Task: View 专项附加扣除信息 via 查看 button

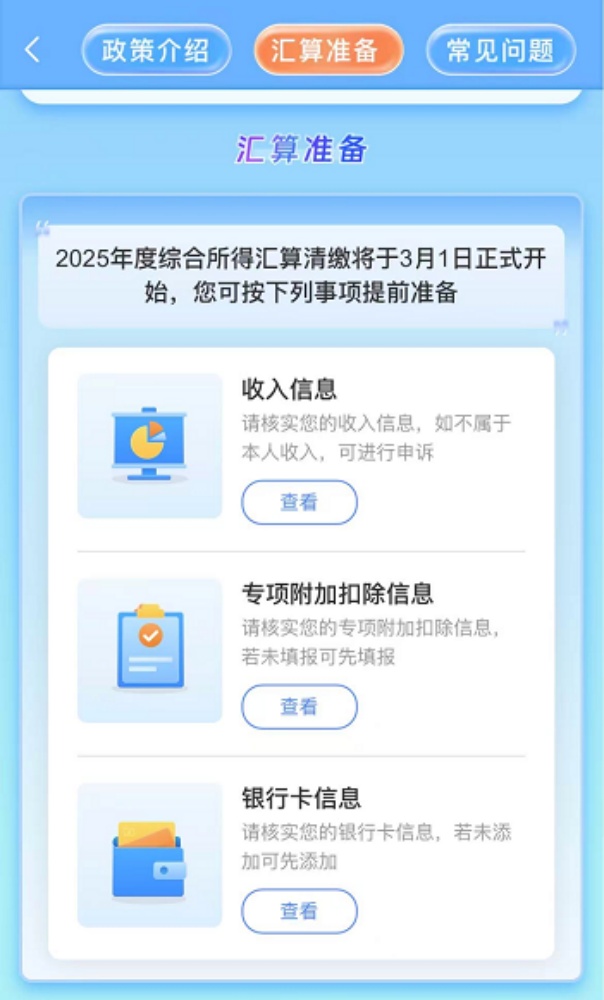Action: coord(299,707)
